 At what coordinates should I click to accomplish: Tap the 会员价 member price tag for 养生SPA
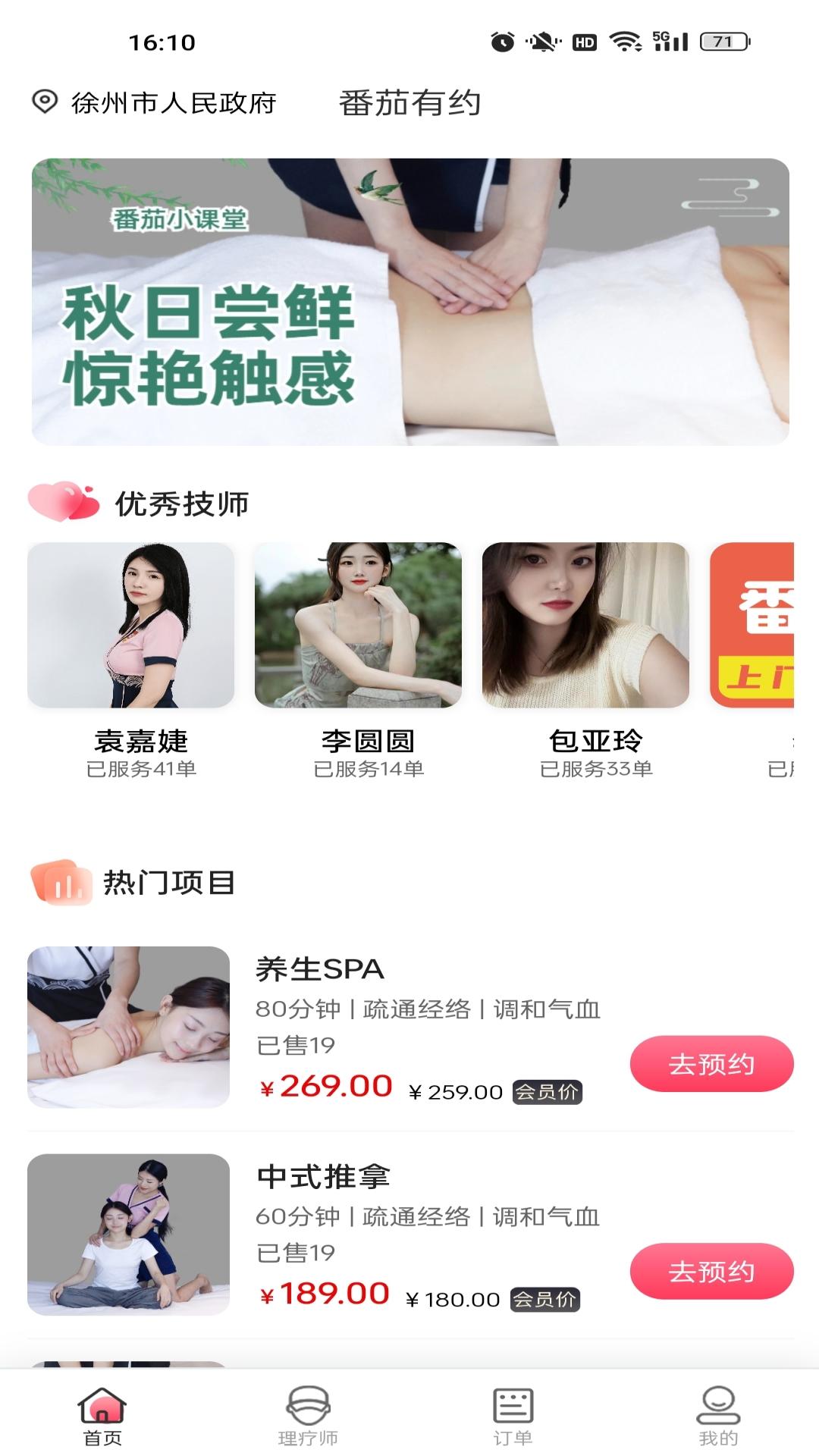point(548,1092)
